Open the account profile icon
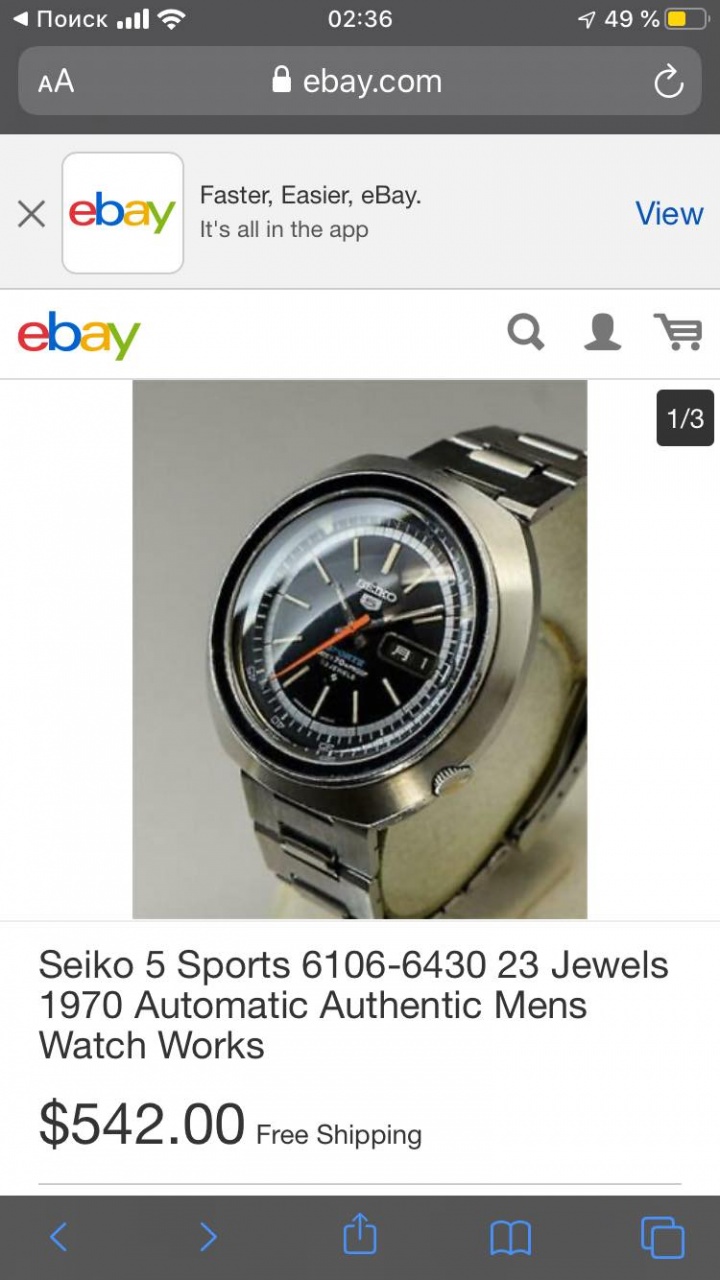720x1280 pixels. tap(602, 332)
